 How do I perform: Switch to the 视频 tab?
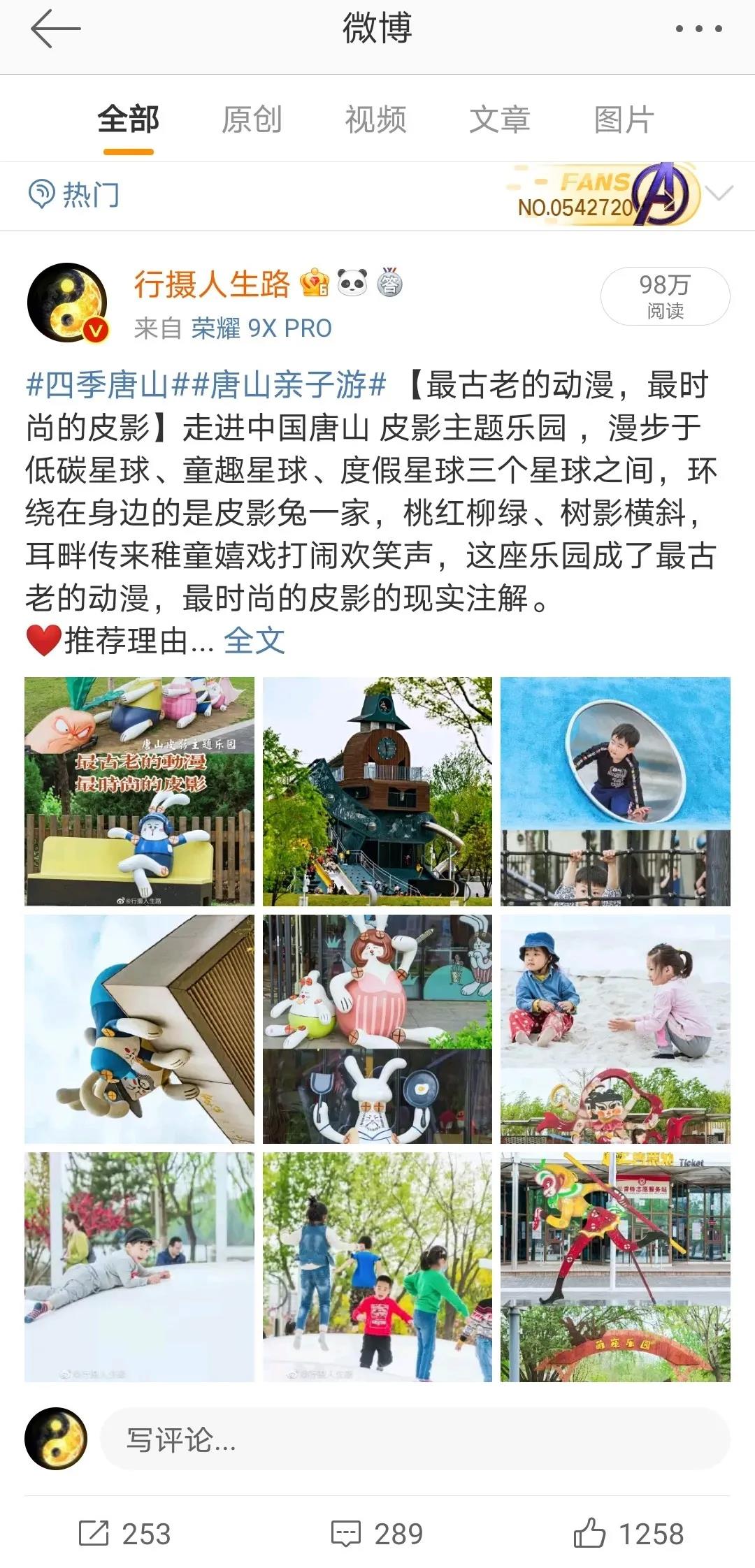[x=375, y=119]
